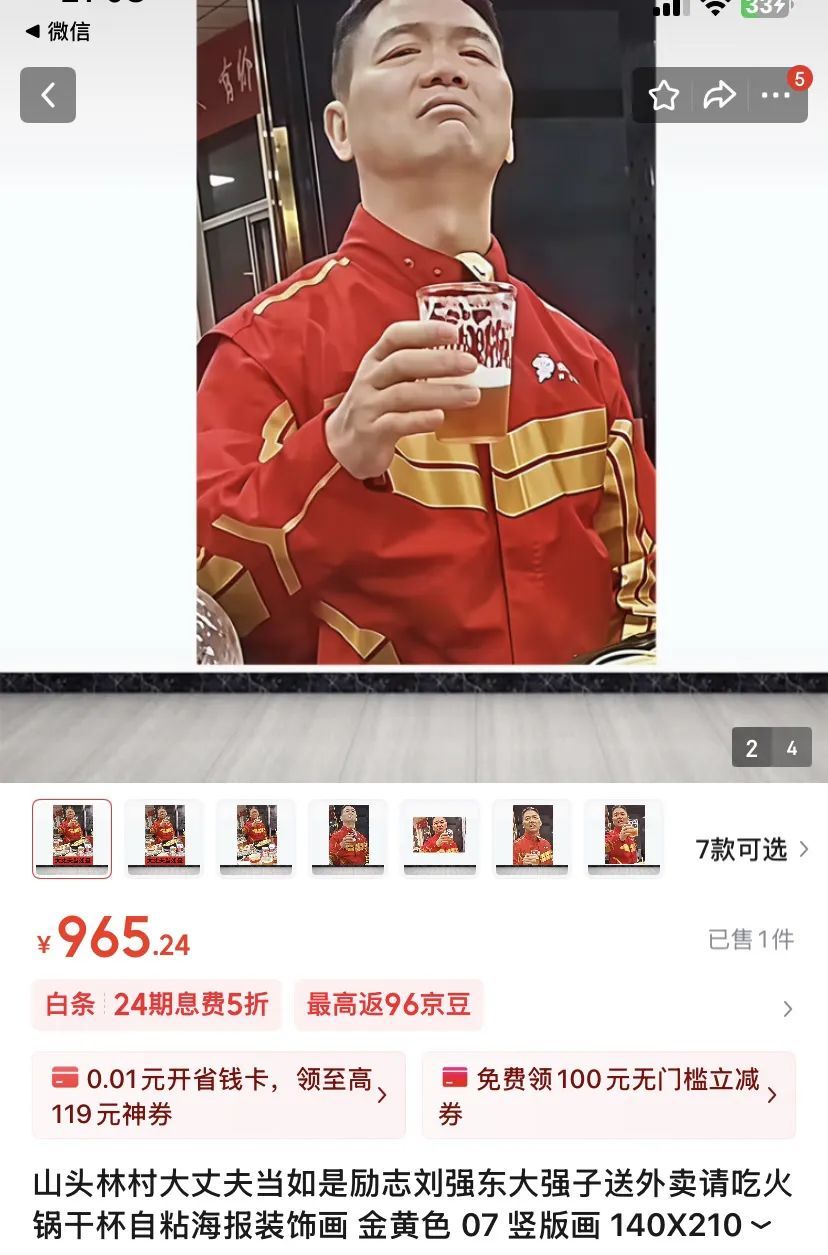Return to 微信 via the status bar link
This screenshot has width=828, height=1255.
tap(58, 32)
